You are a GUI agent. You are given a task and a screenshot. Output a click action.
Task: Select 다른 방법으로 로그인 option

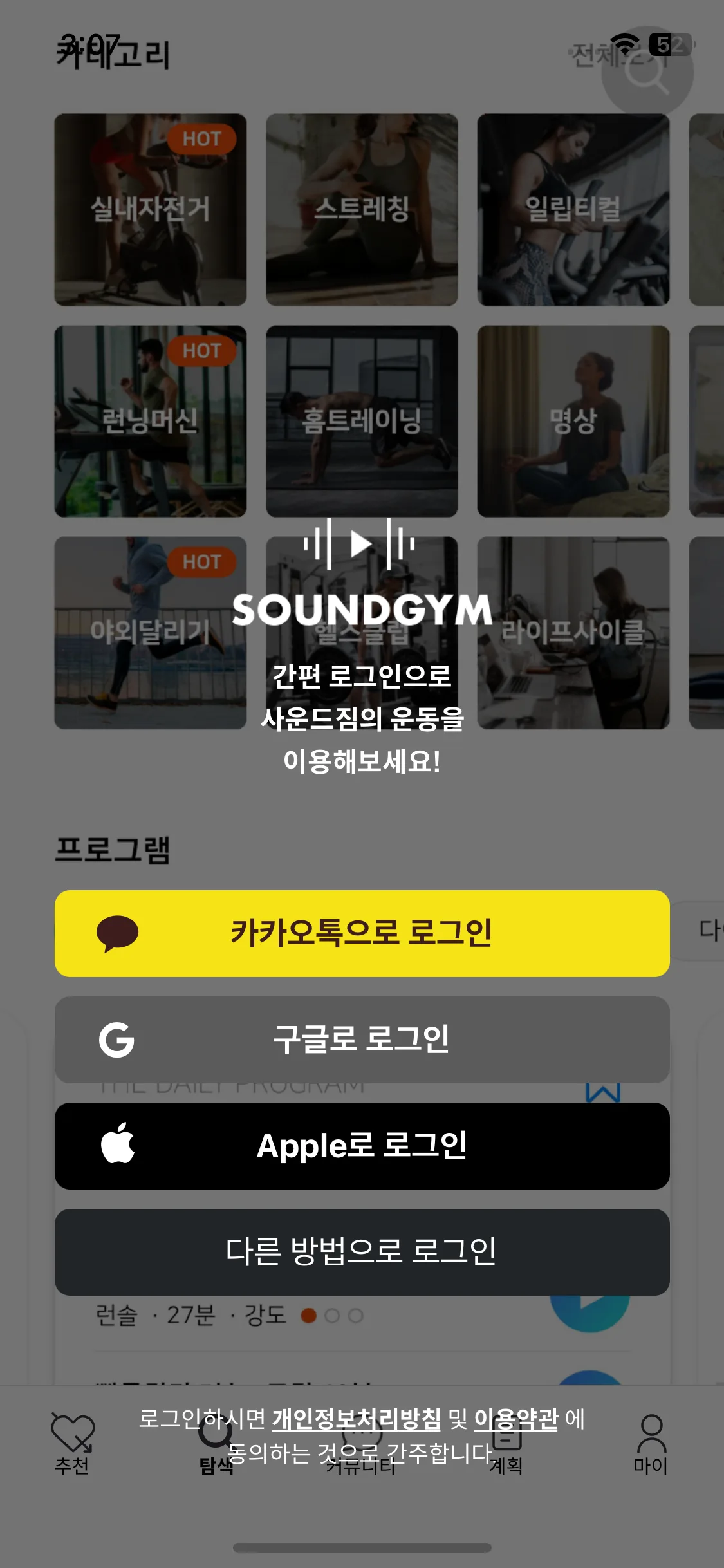pos(362,1252)
